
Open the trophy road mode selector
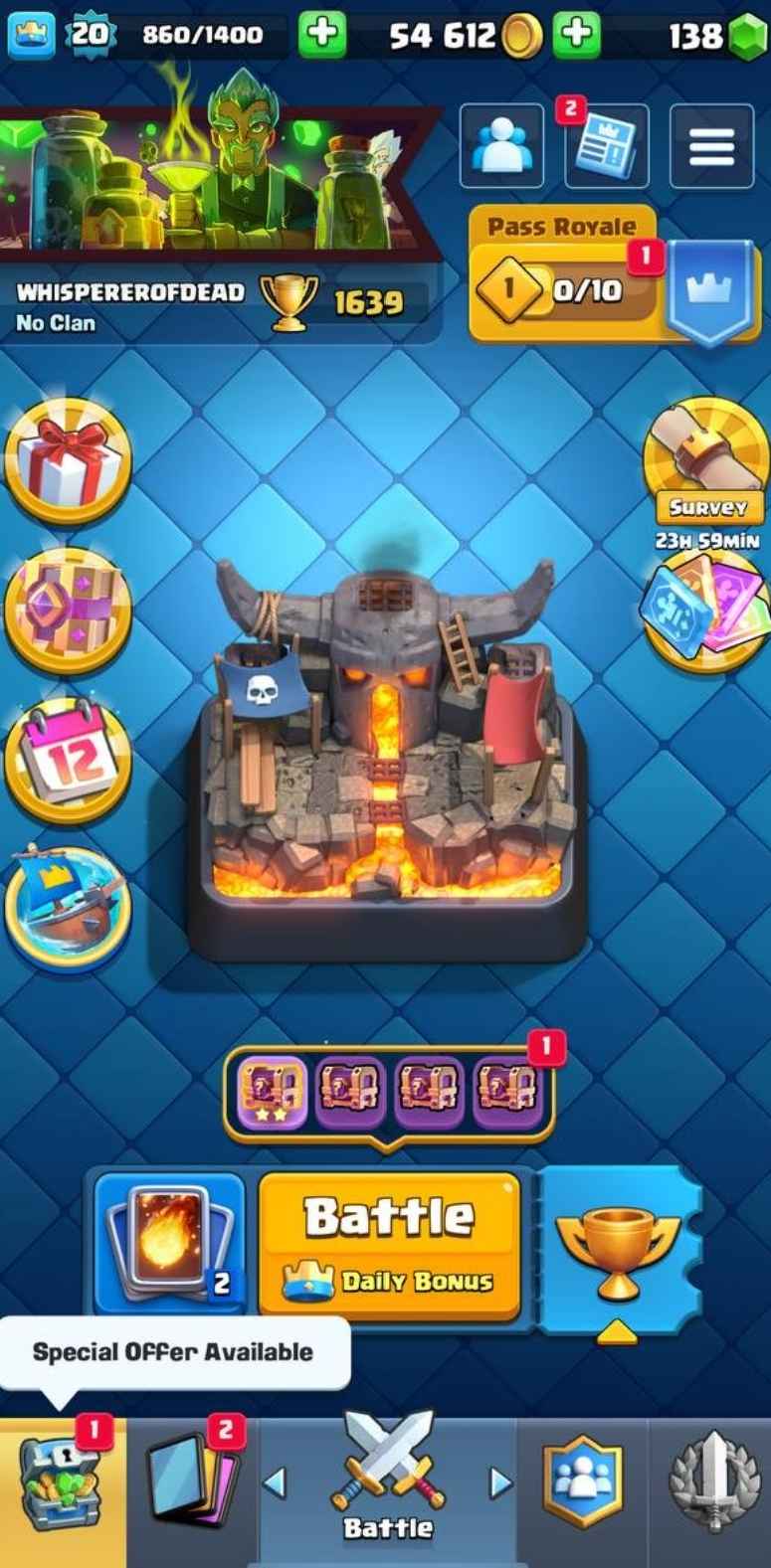(618, 1248)
